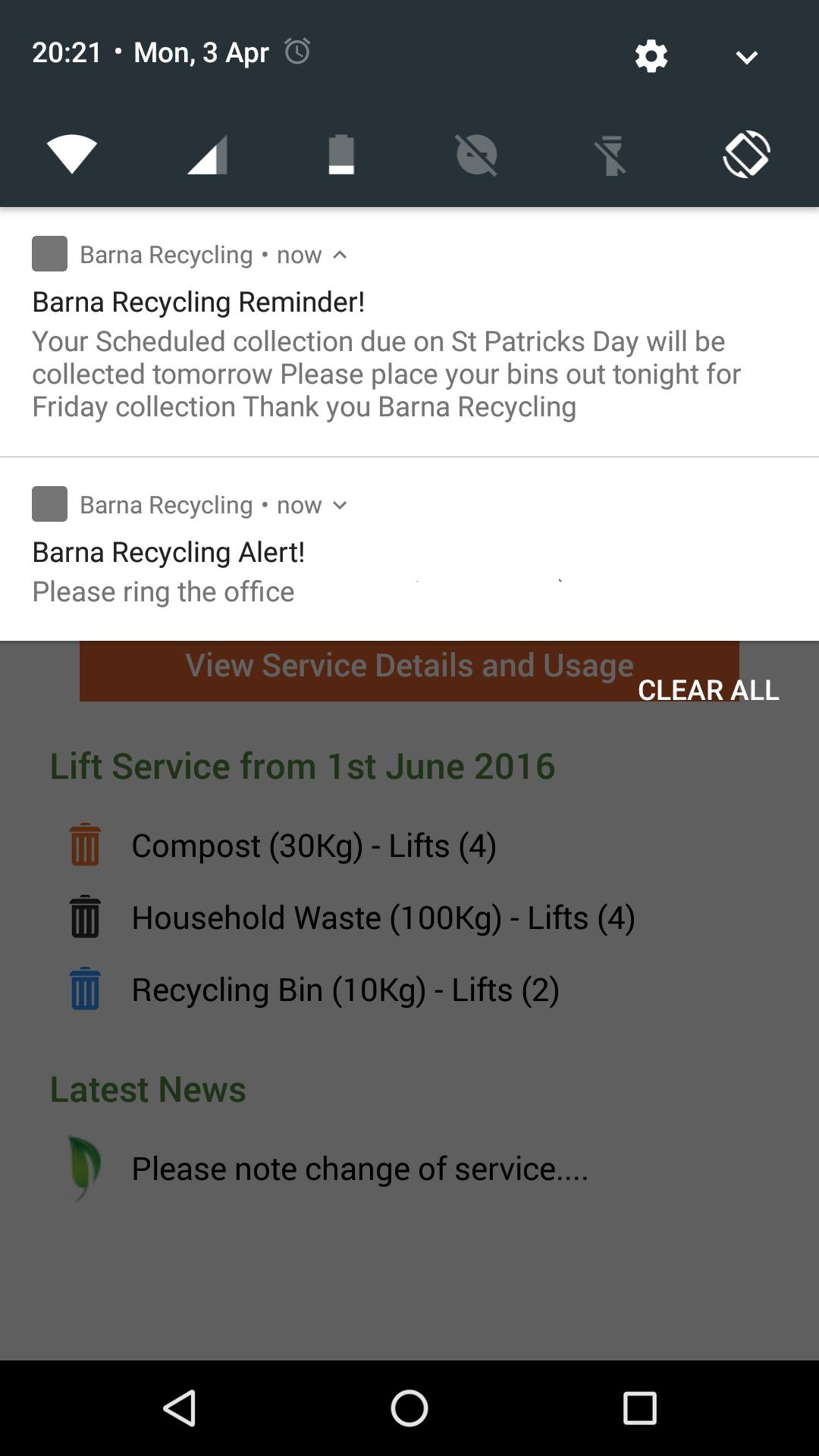Image resolution: width=819 pixels, height=1456 pixels.
Task: Tap the Compost bin icon
Action: pos(85,845)
